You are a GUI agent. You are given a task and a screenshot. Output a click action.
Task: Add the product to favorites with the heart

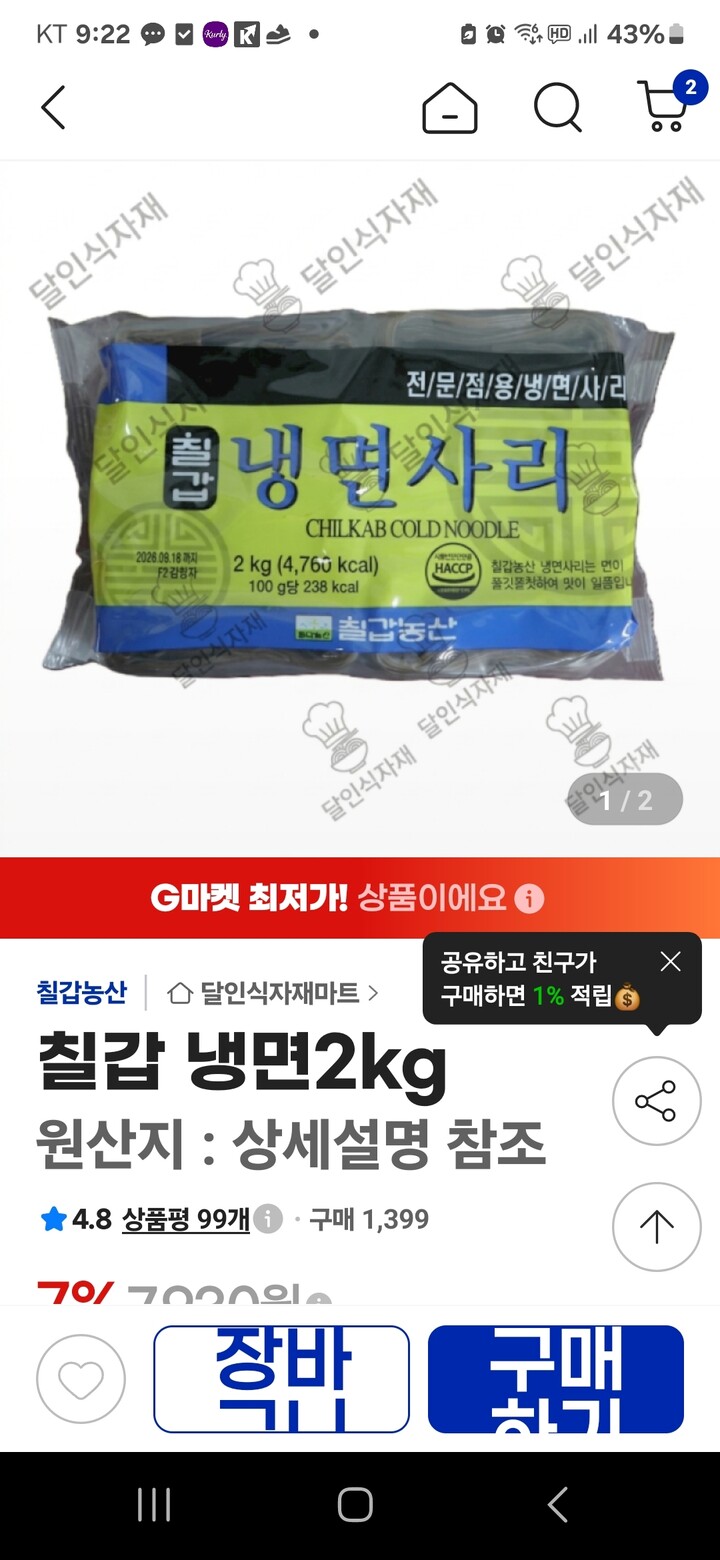pyautogui.click(x=81, y=1379)
